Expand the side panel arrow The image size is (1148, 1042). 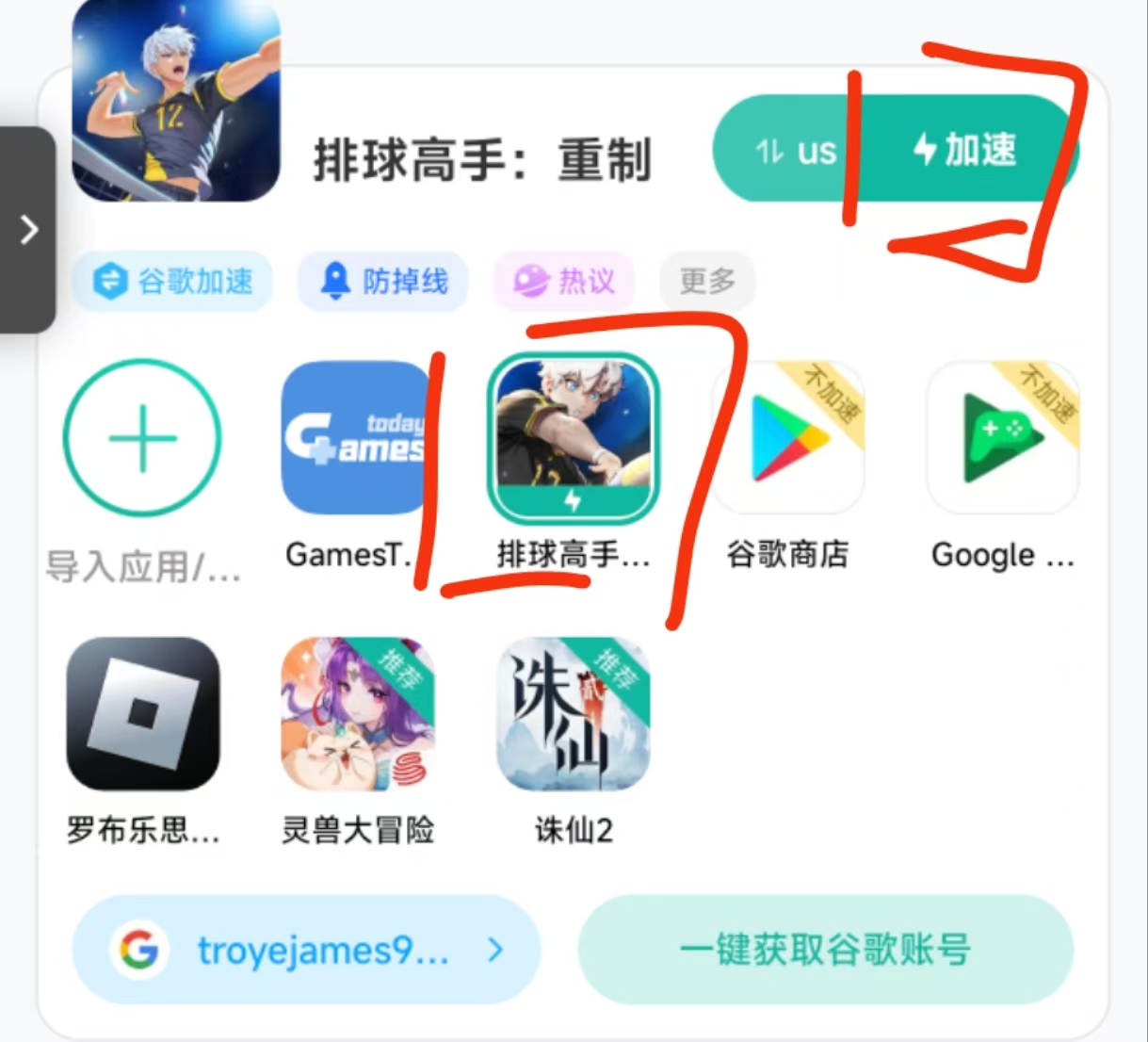tap(29, 229)
